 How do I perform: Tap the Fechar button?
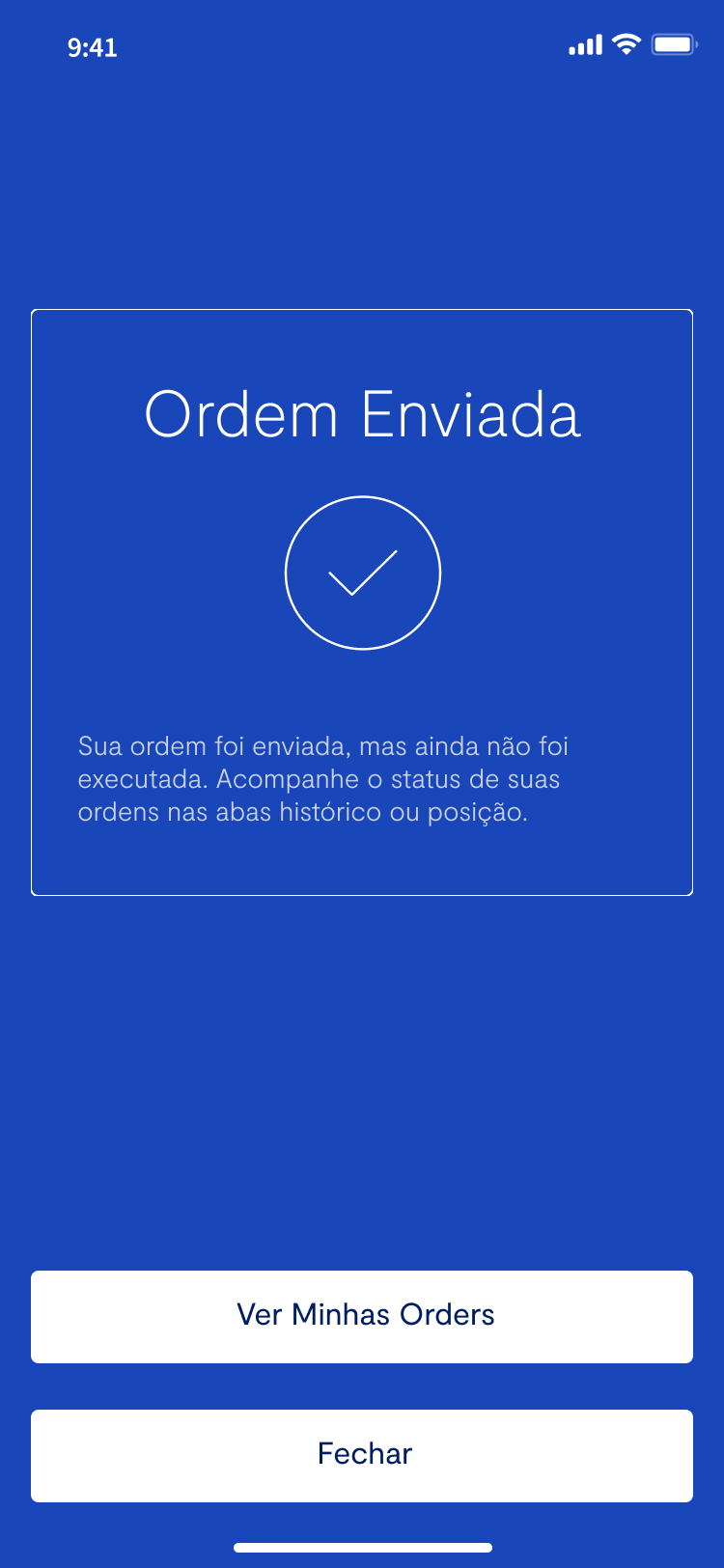click(362, 1456)
